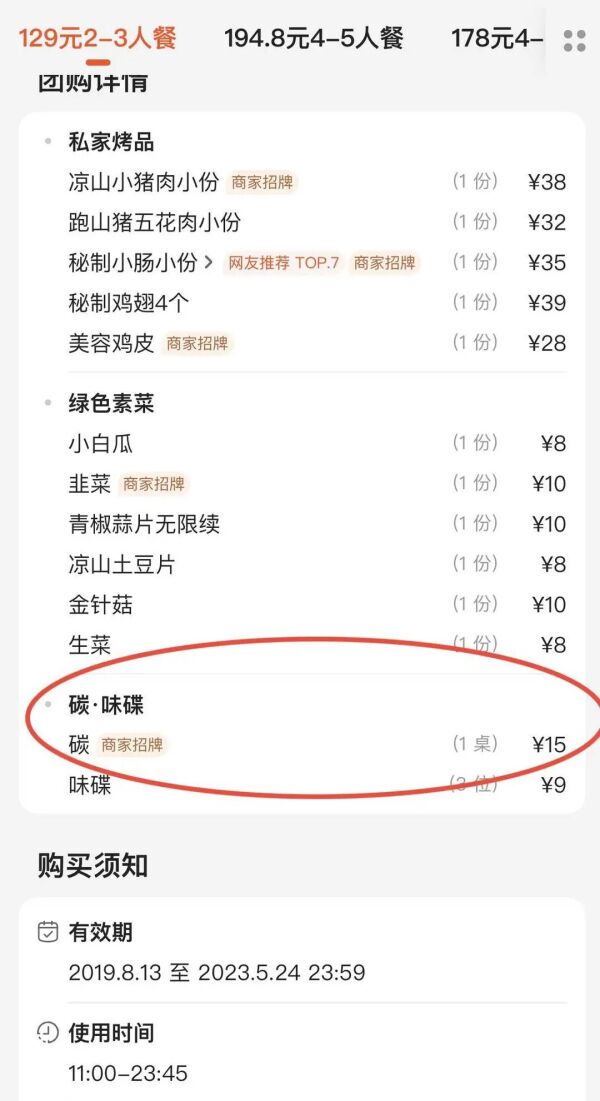The height and width of the screenshot is (1101, 600).
Task: Switch to the 194.8元4-5人餐 tab
Action: (x=313, y=38)
